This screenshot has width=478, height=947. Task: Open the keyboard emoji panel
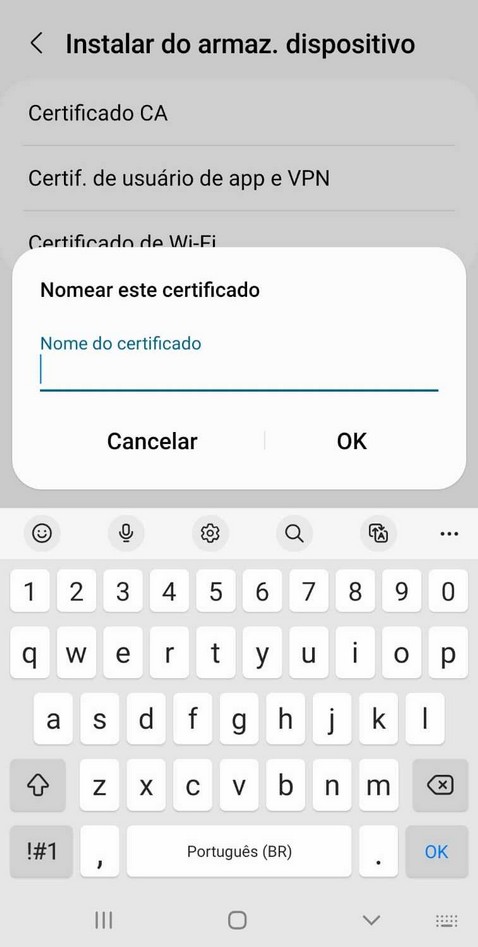click(42, 533)
